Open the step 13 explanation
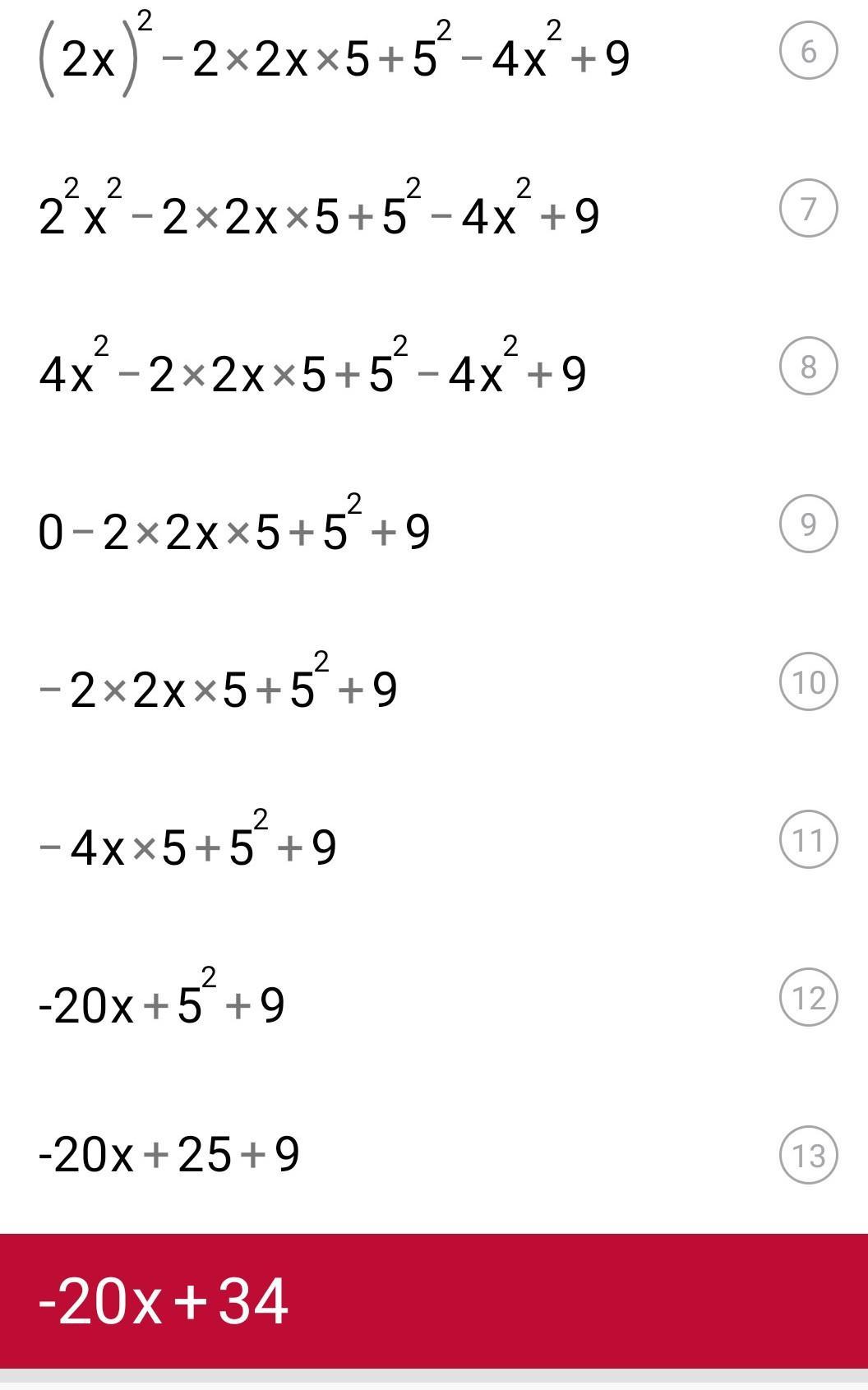Viewport: 868px width, 1390px height. [x=808, y=1156]
